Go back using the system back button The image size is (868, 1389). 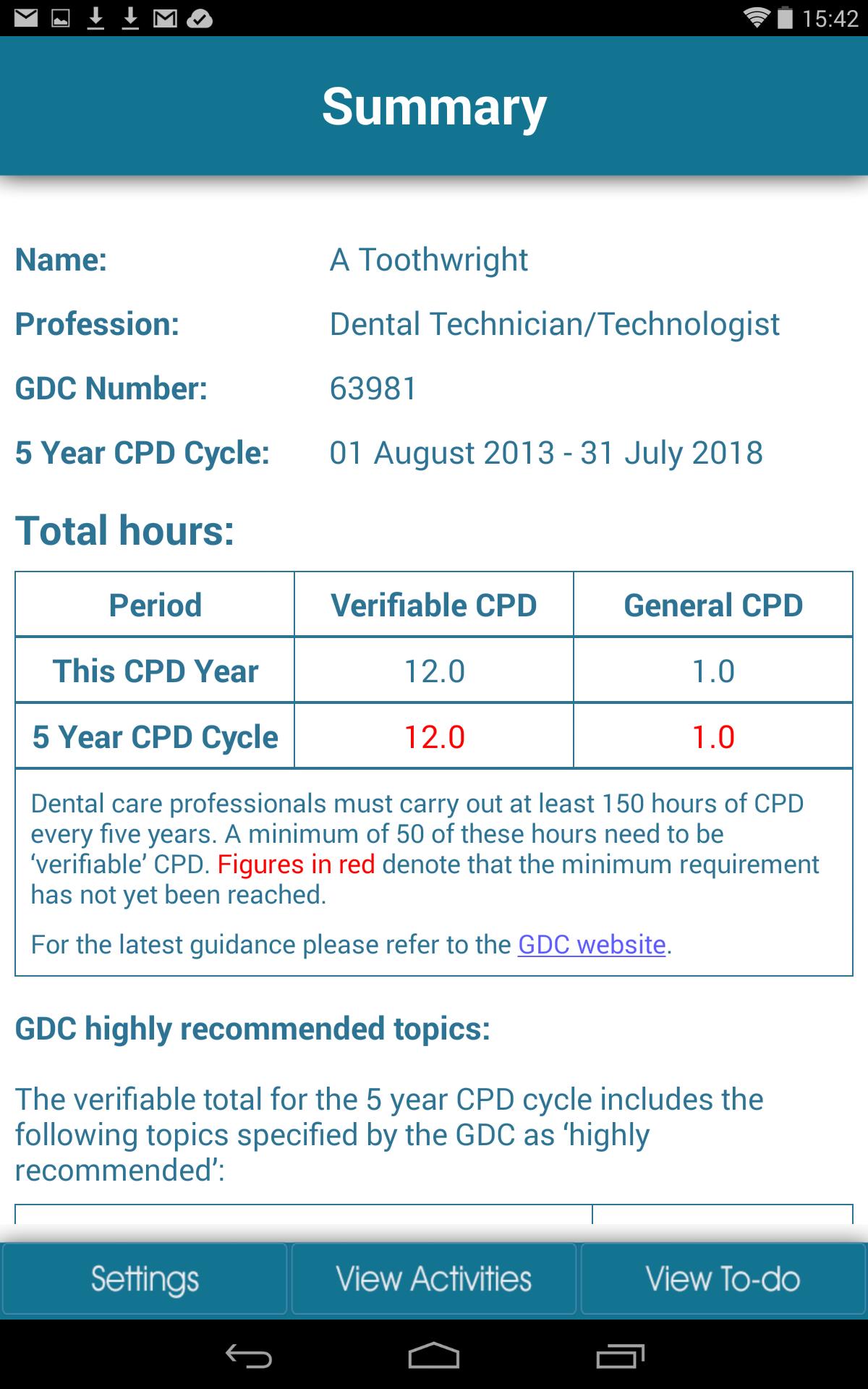click(x=248, y=1355)
